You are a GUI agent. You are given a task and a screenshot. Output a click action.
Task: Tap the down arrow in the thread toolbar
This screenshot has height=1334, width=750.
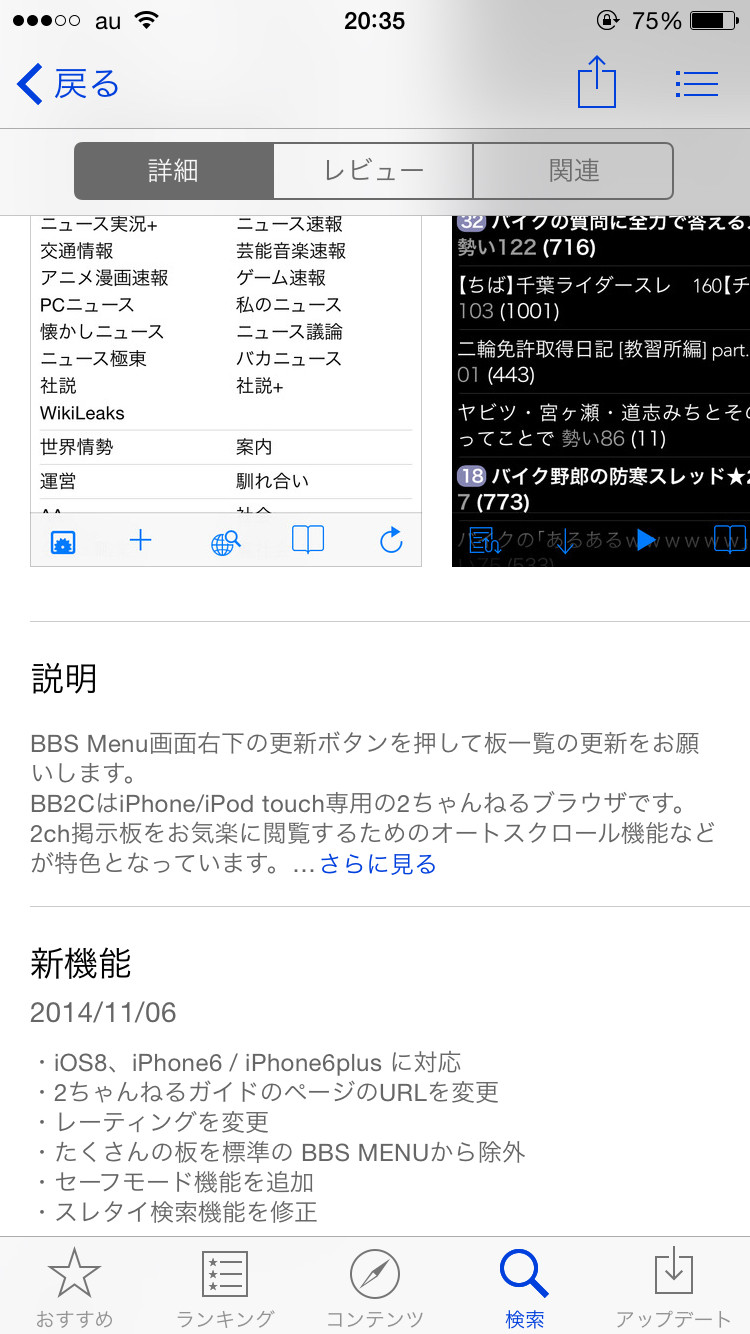(x=567, y=540)
